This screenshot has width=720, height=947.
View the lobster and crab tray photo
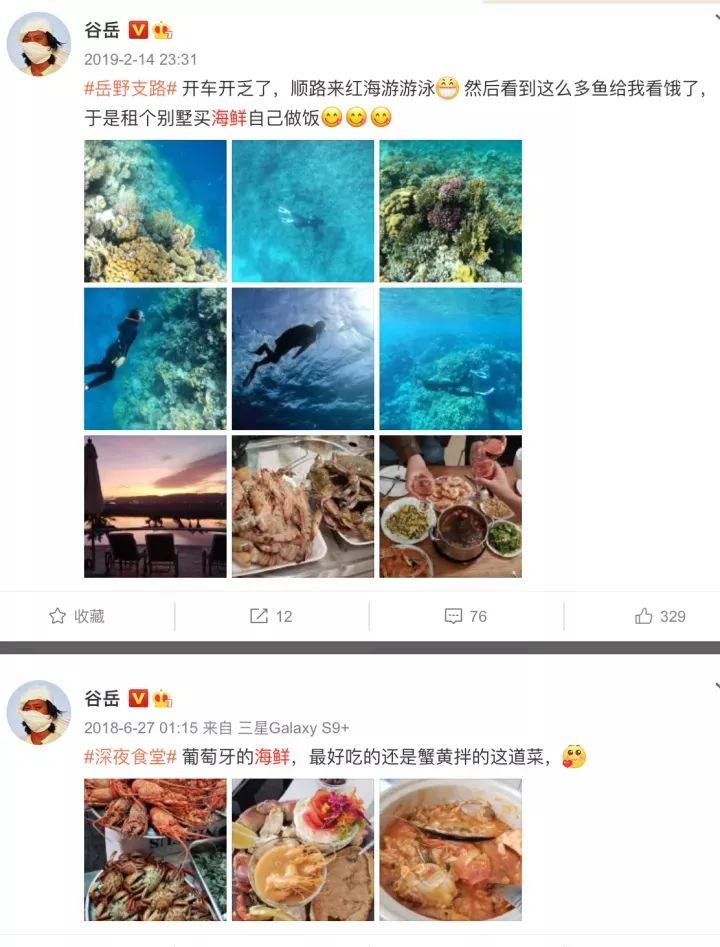point(155,850)
